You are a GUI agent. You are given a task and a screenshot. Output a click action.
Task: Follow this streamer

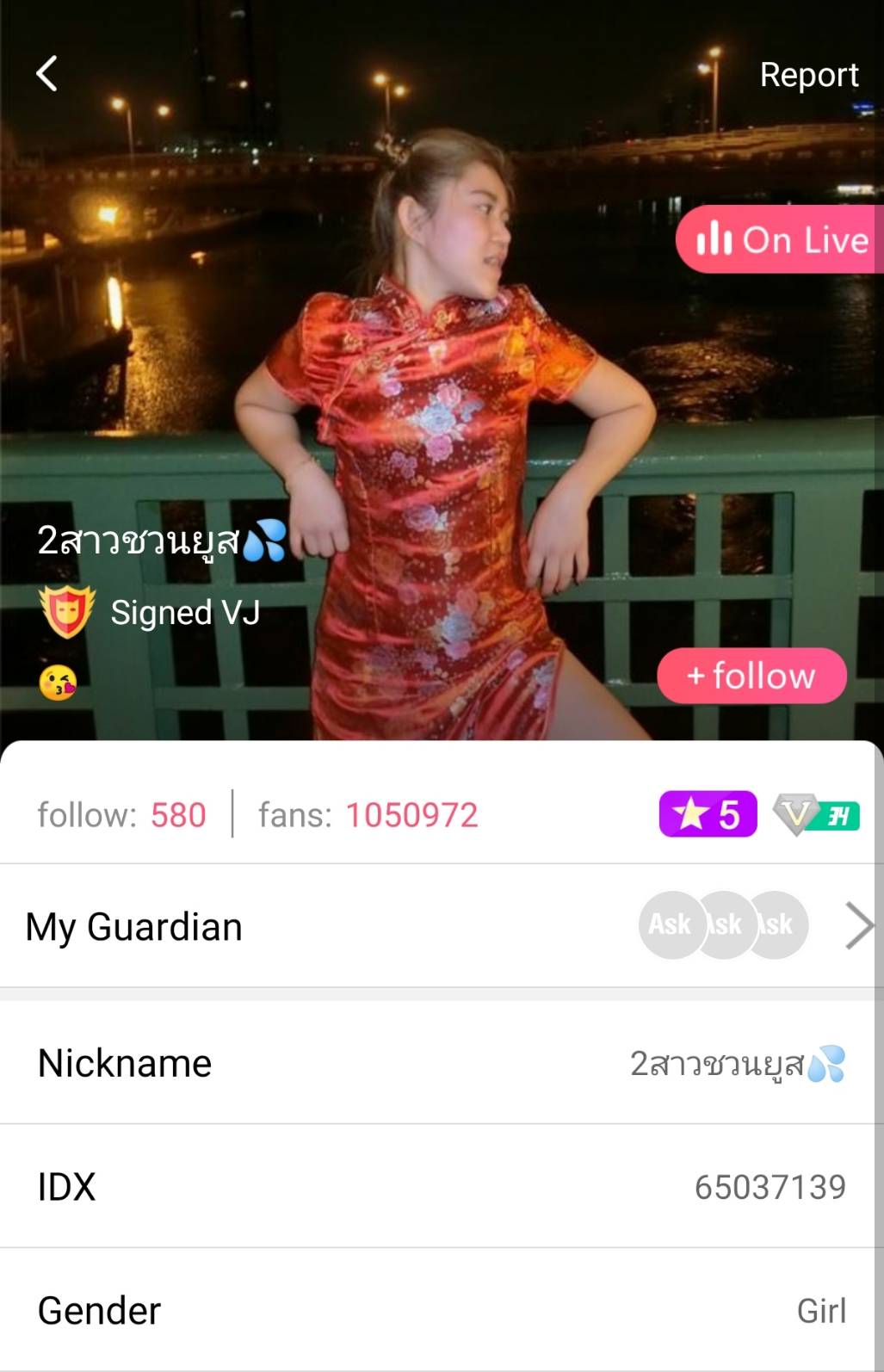click(x=751, y=676)
